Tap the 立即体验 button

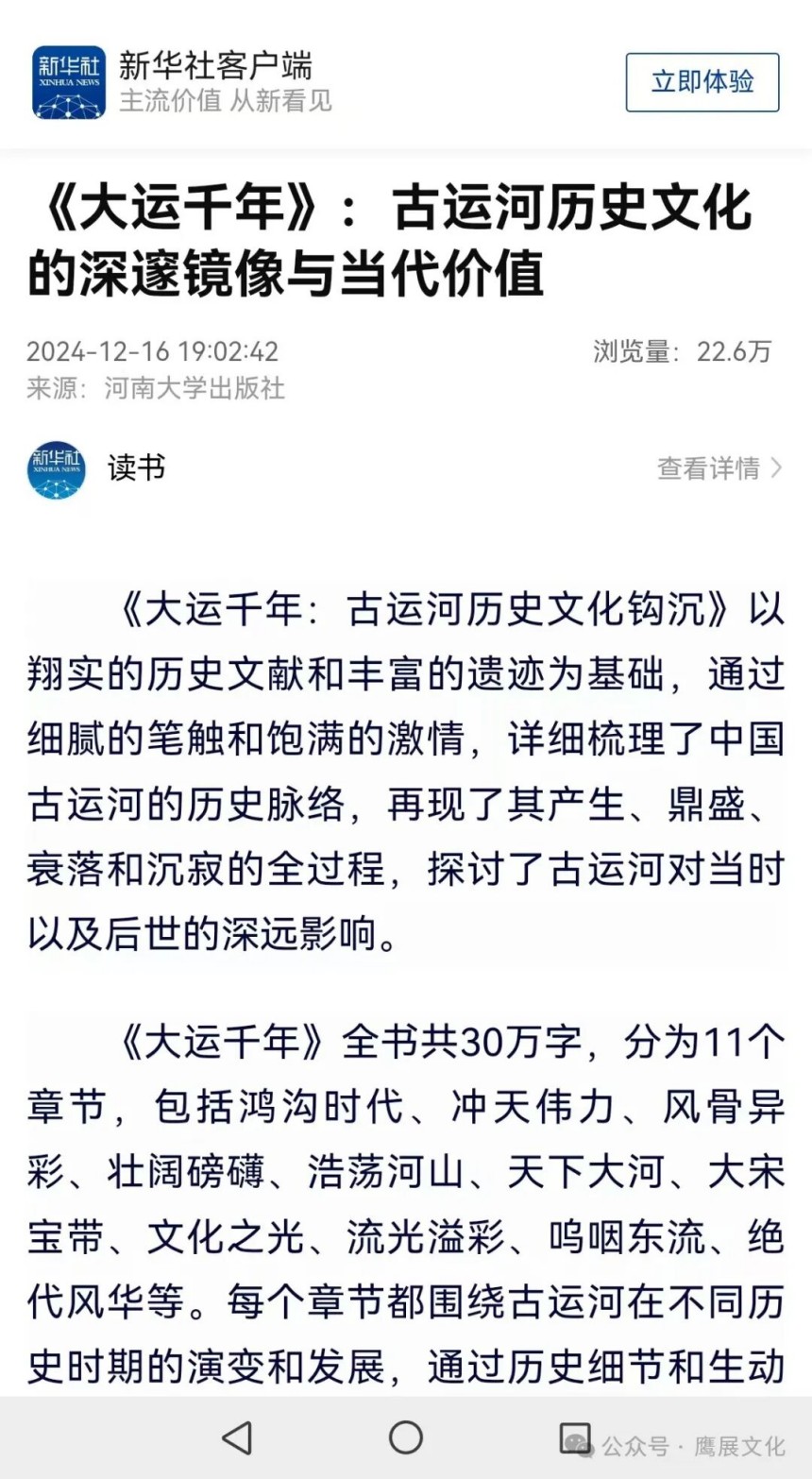pos(702,82)
